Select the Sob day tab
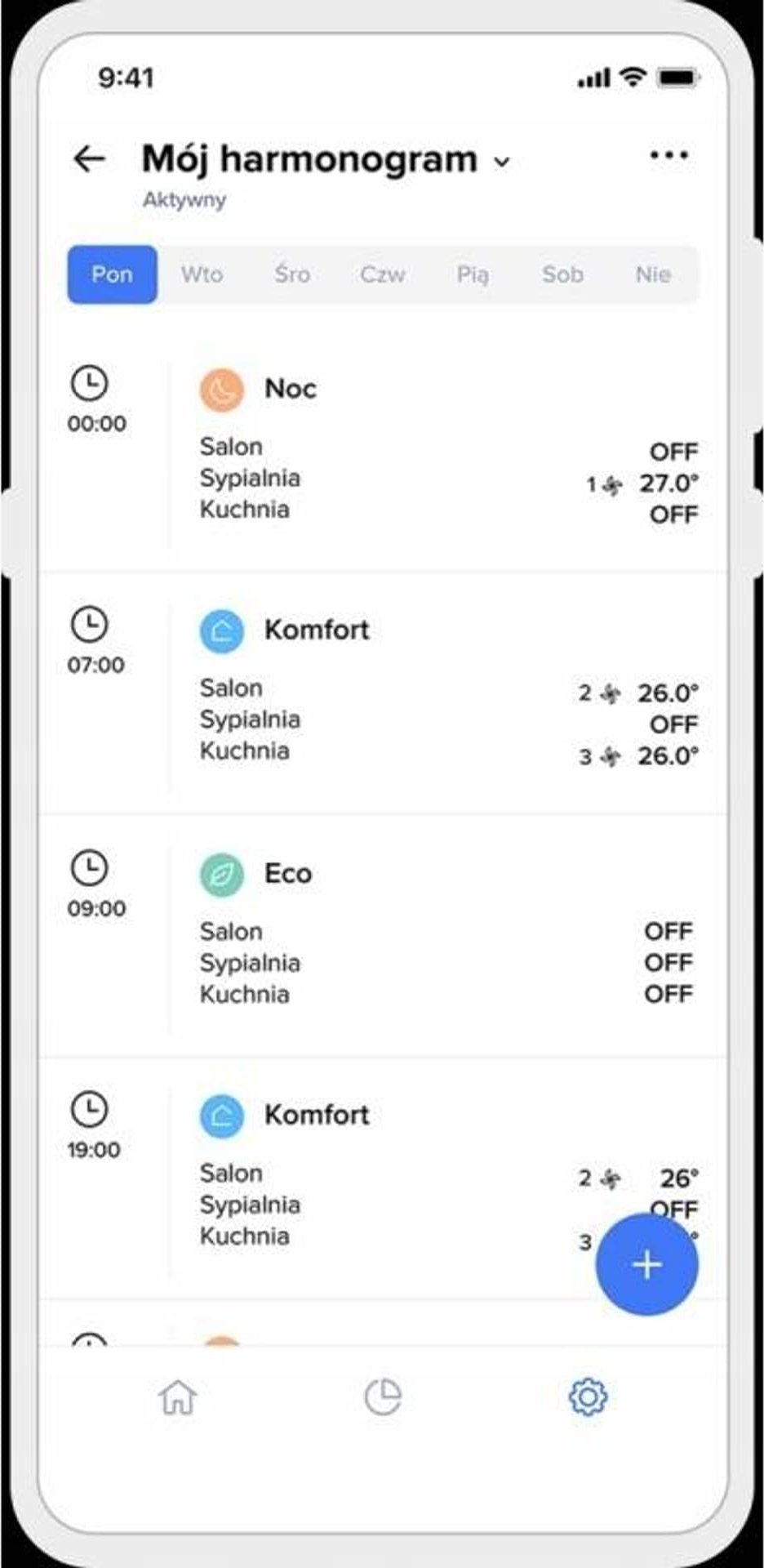This screenshot has height=1568, width=764. (x=562, y=274)
